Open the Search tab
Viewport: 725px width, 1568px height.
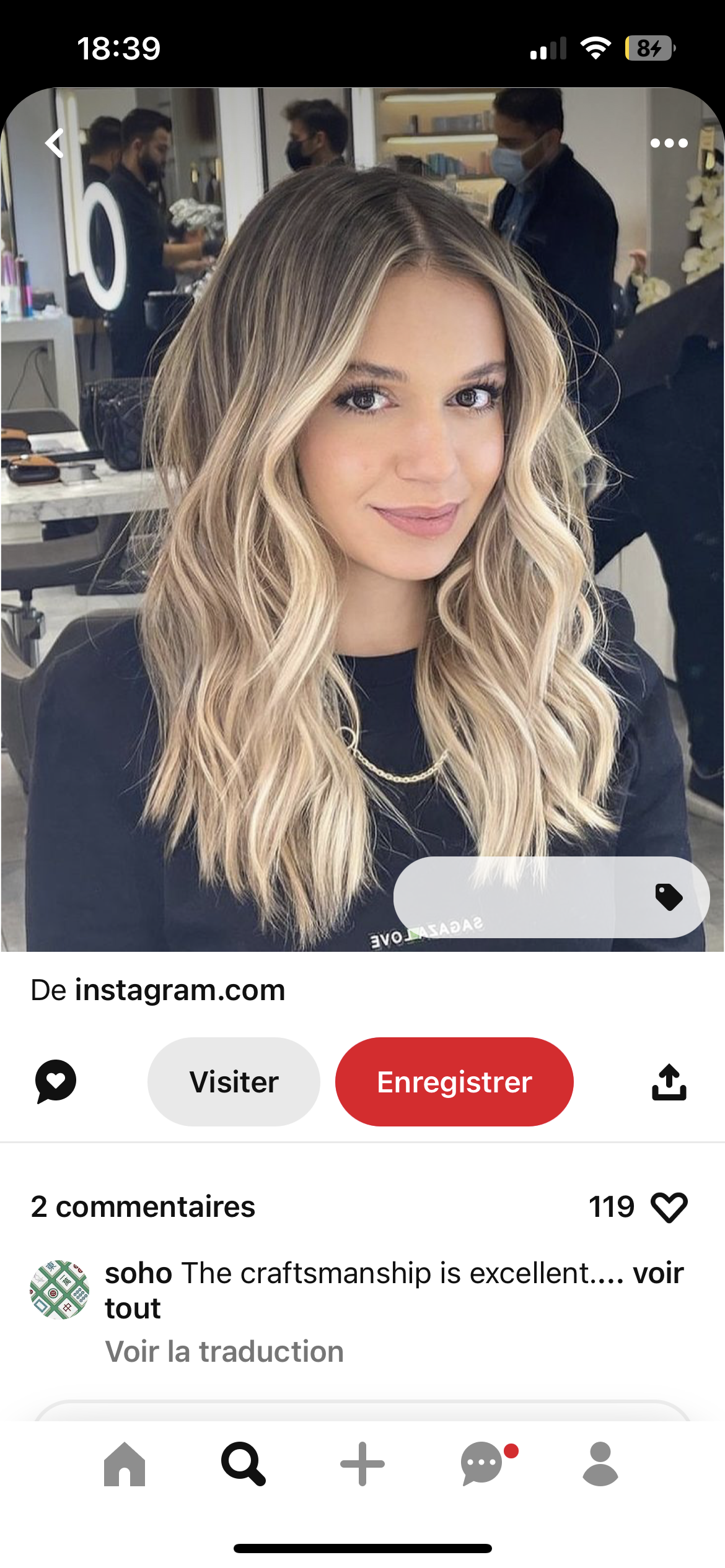click(244, 1464)
